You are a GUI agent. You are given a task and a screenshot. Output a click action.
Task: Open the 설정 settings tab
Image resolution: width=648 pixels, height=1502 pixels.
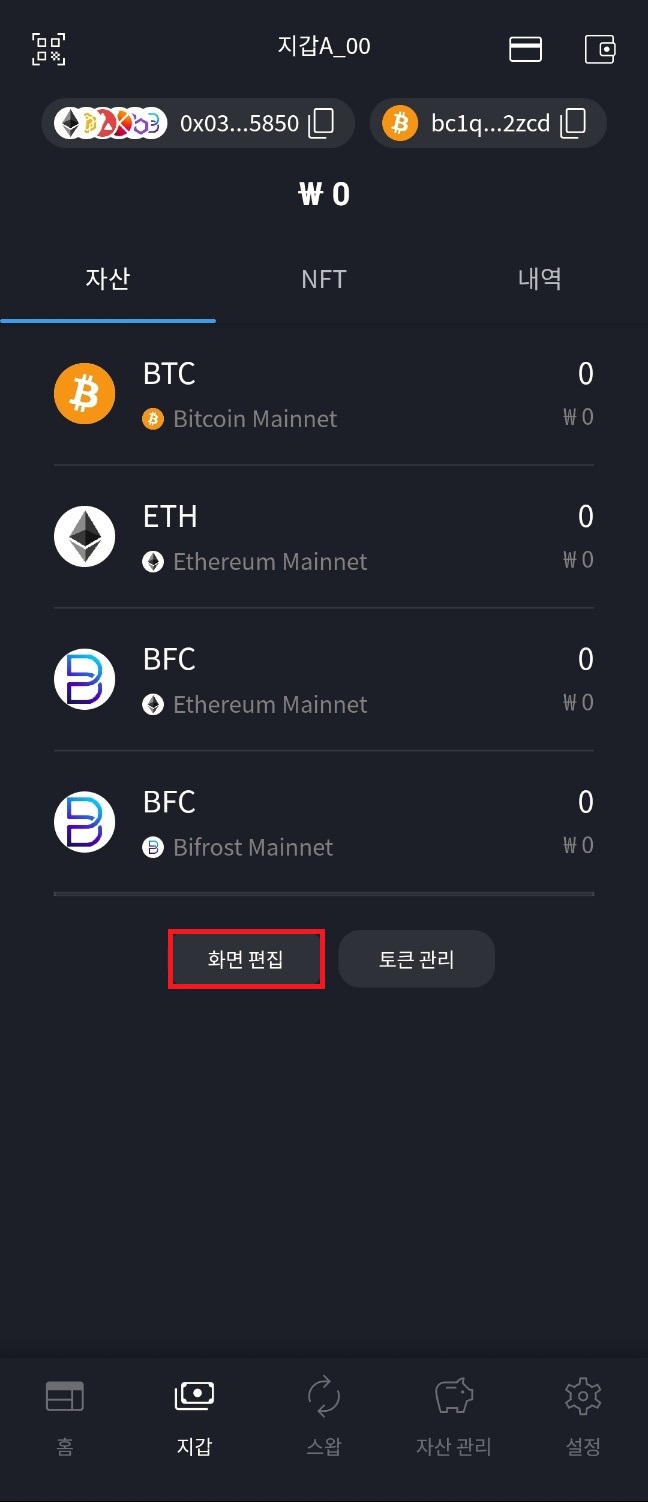583,1415
